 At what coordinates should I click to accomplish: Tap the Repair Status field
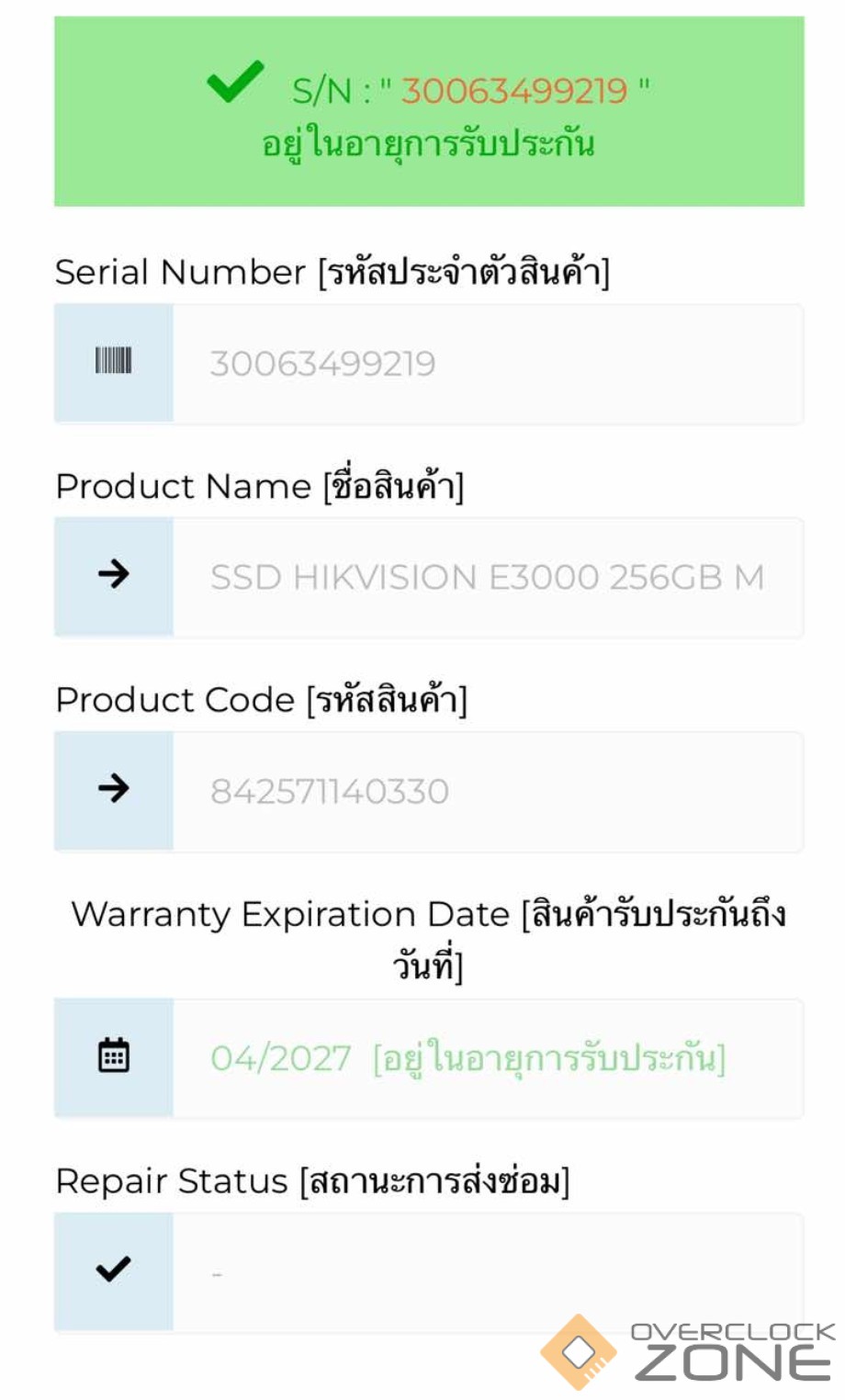click(x=487, y=1272)
